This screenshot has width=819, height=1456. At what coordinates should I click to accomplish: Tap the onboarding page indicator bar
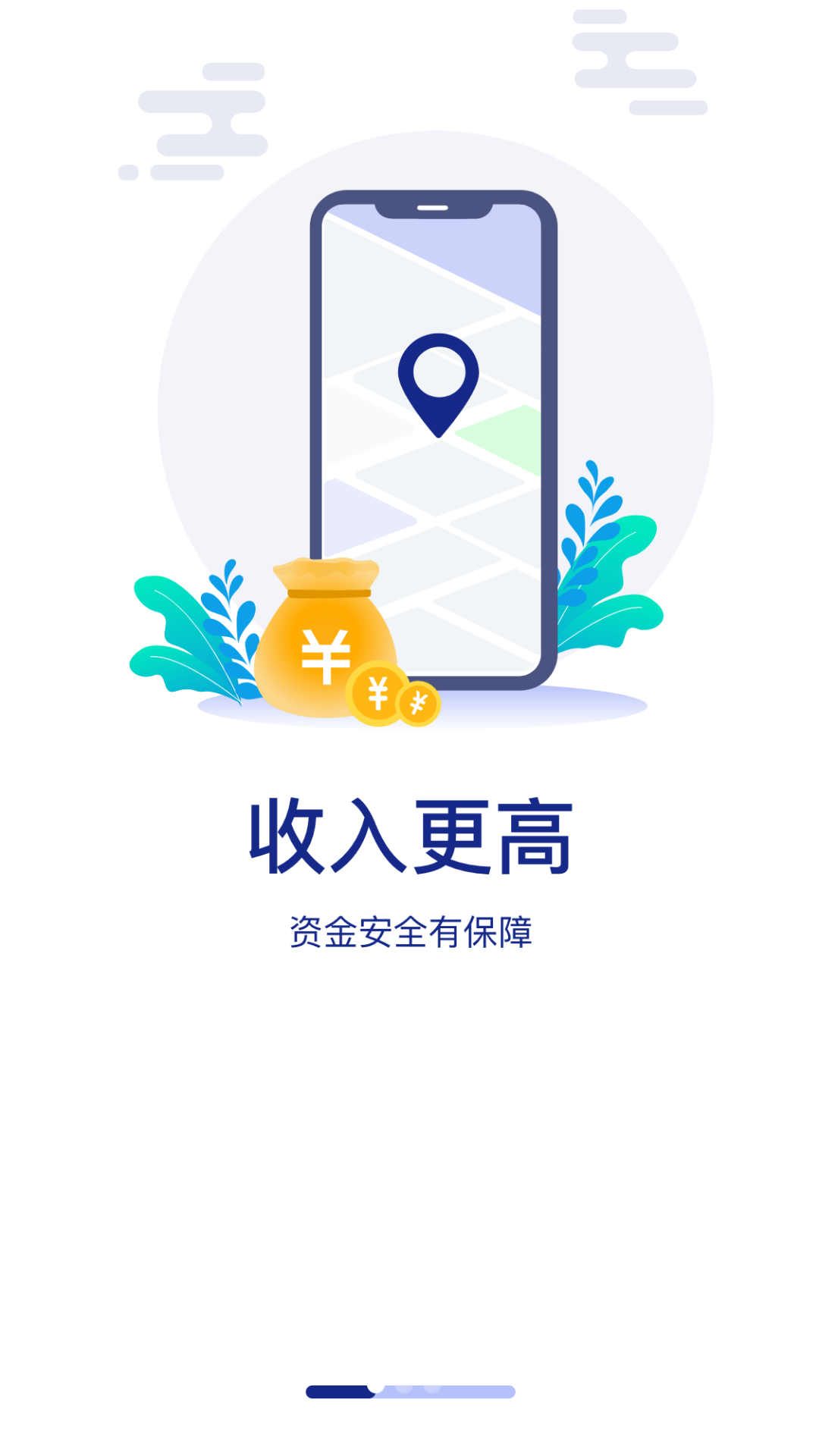tap(410, 1391)
